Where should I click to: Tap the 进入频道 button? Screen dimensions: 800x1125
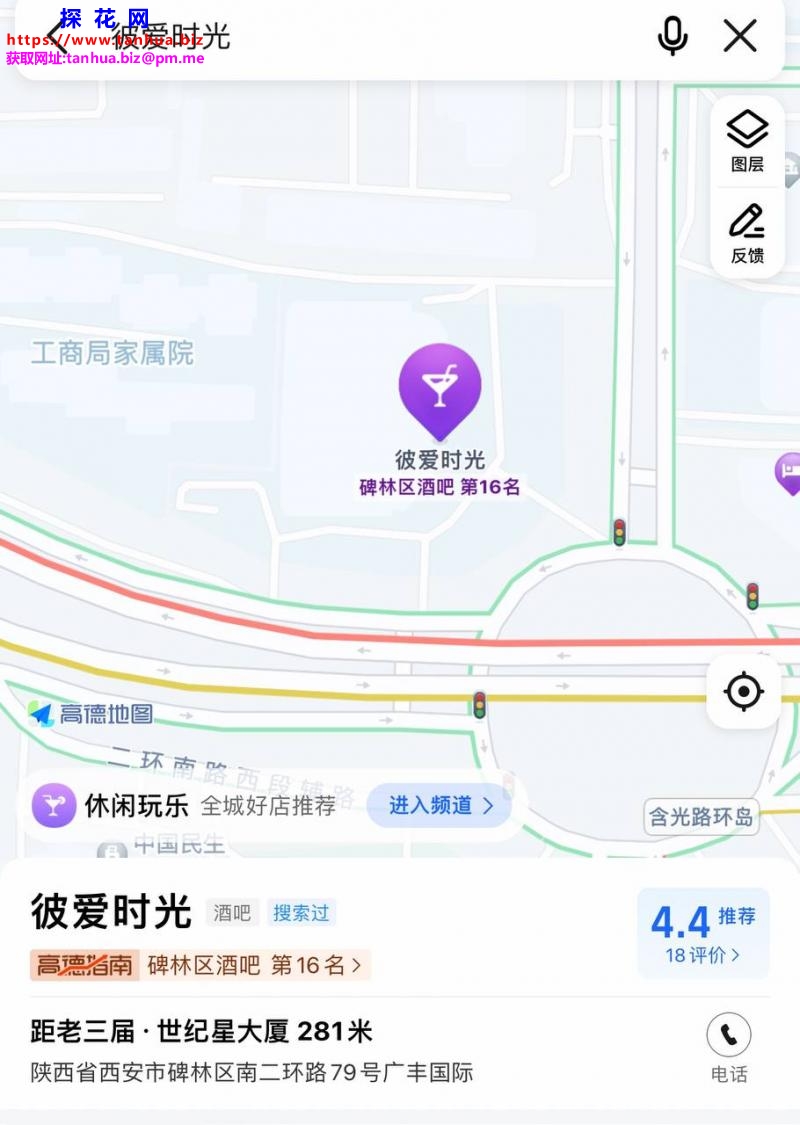point(440,805)
